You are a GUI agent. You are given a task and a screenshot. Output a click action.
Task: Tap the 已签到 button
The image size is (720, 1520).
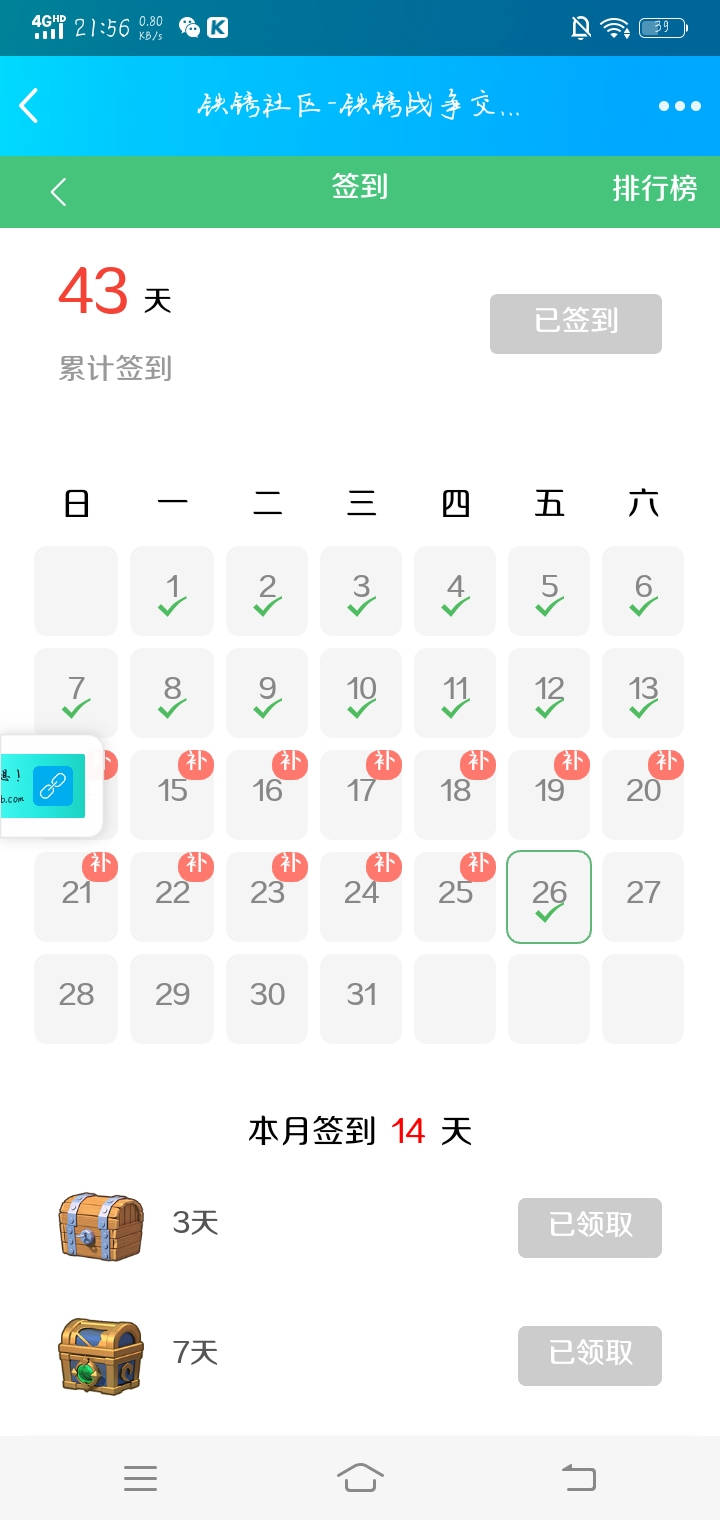(575, 323)
